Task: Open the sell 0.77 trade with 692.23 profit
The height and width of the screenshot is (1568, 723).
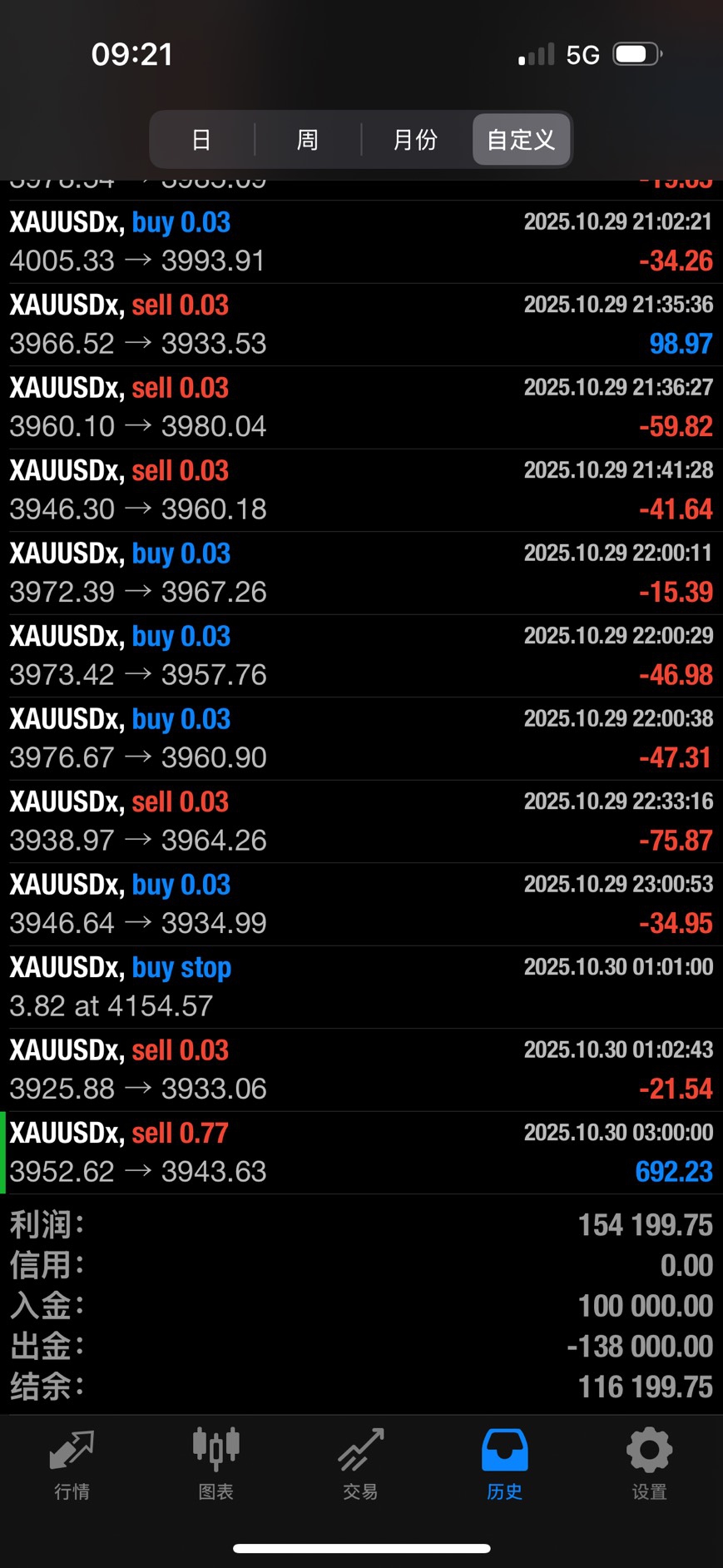Action: (361, 1153)
